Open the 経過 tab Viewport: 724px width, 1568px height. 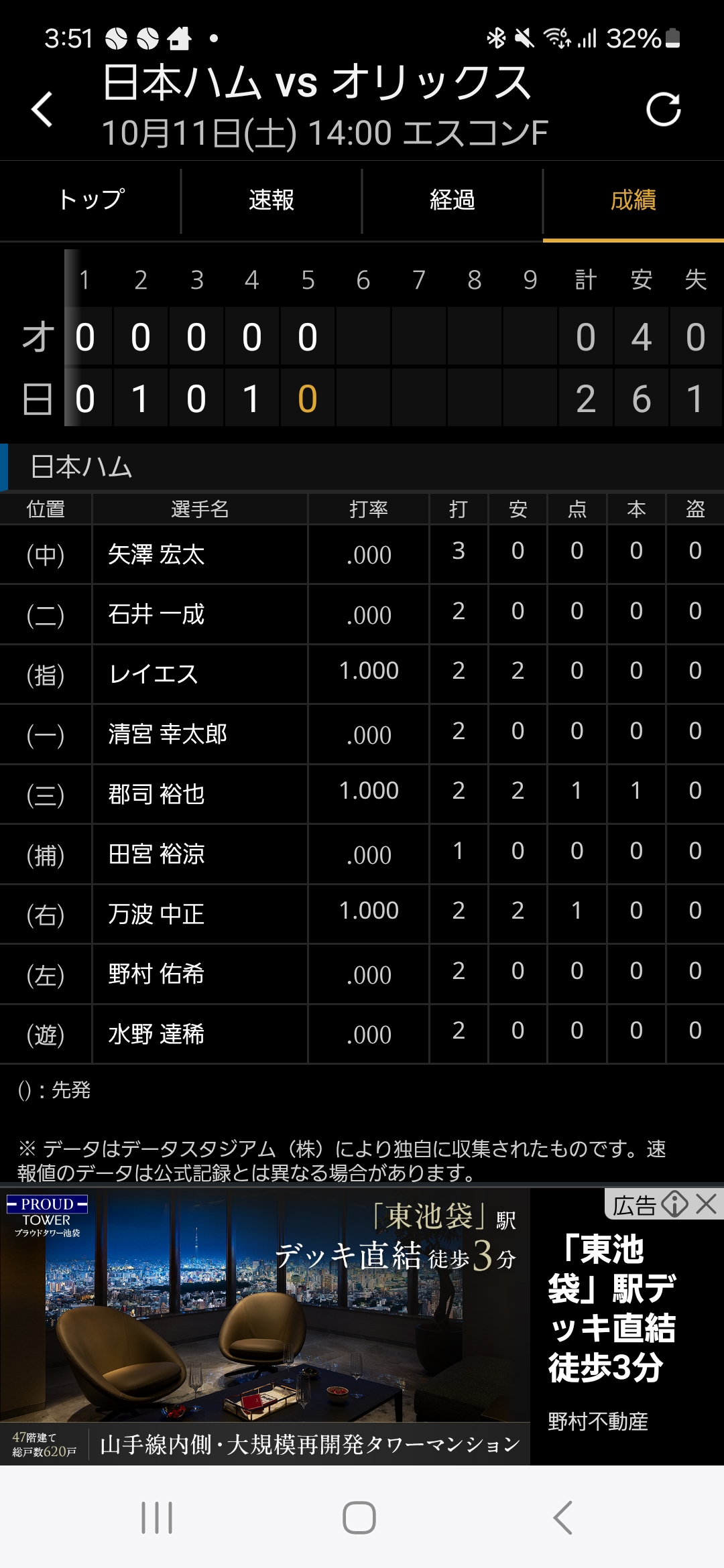click(x=452, y=200)
